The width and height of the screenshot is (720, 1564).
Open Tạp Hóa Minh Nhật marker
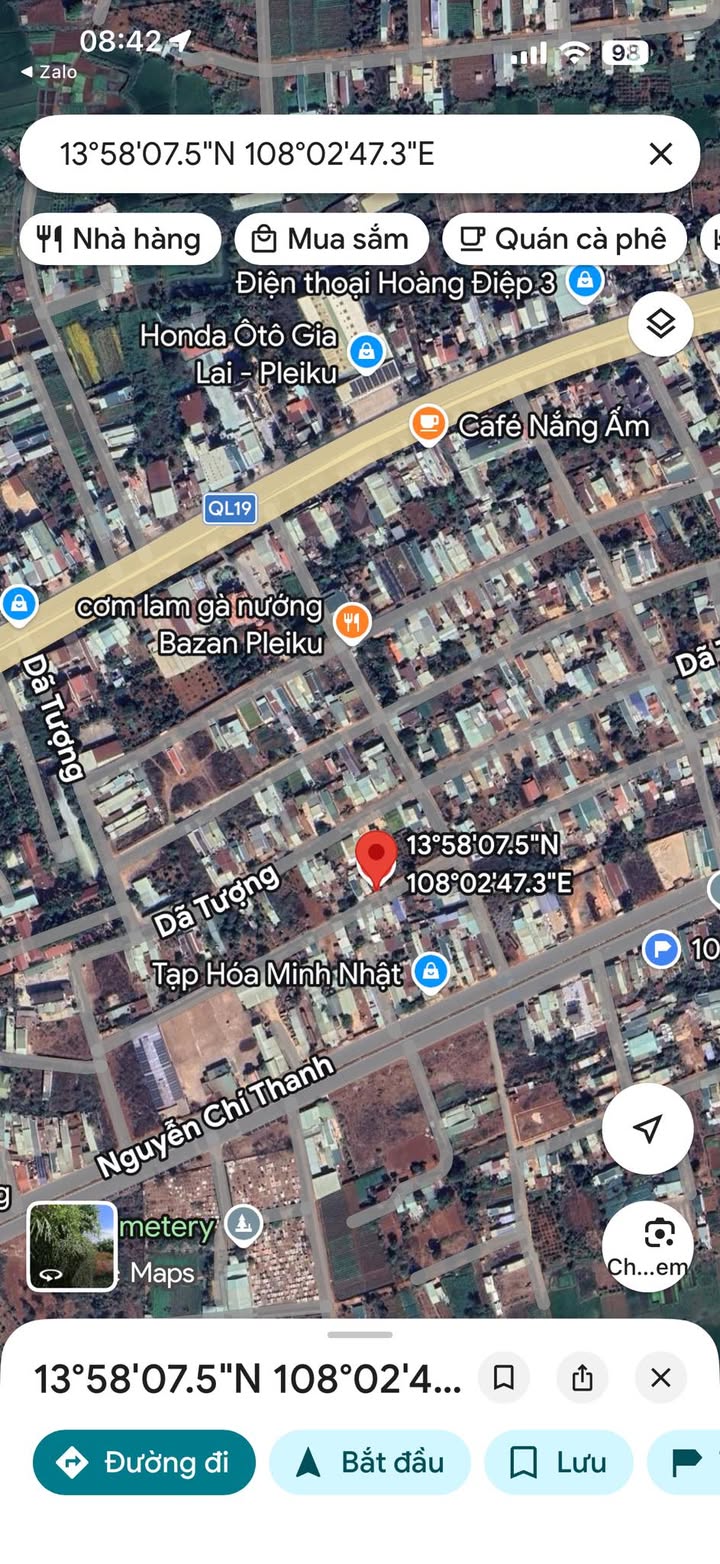[430, 970]
